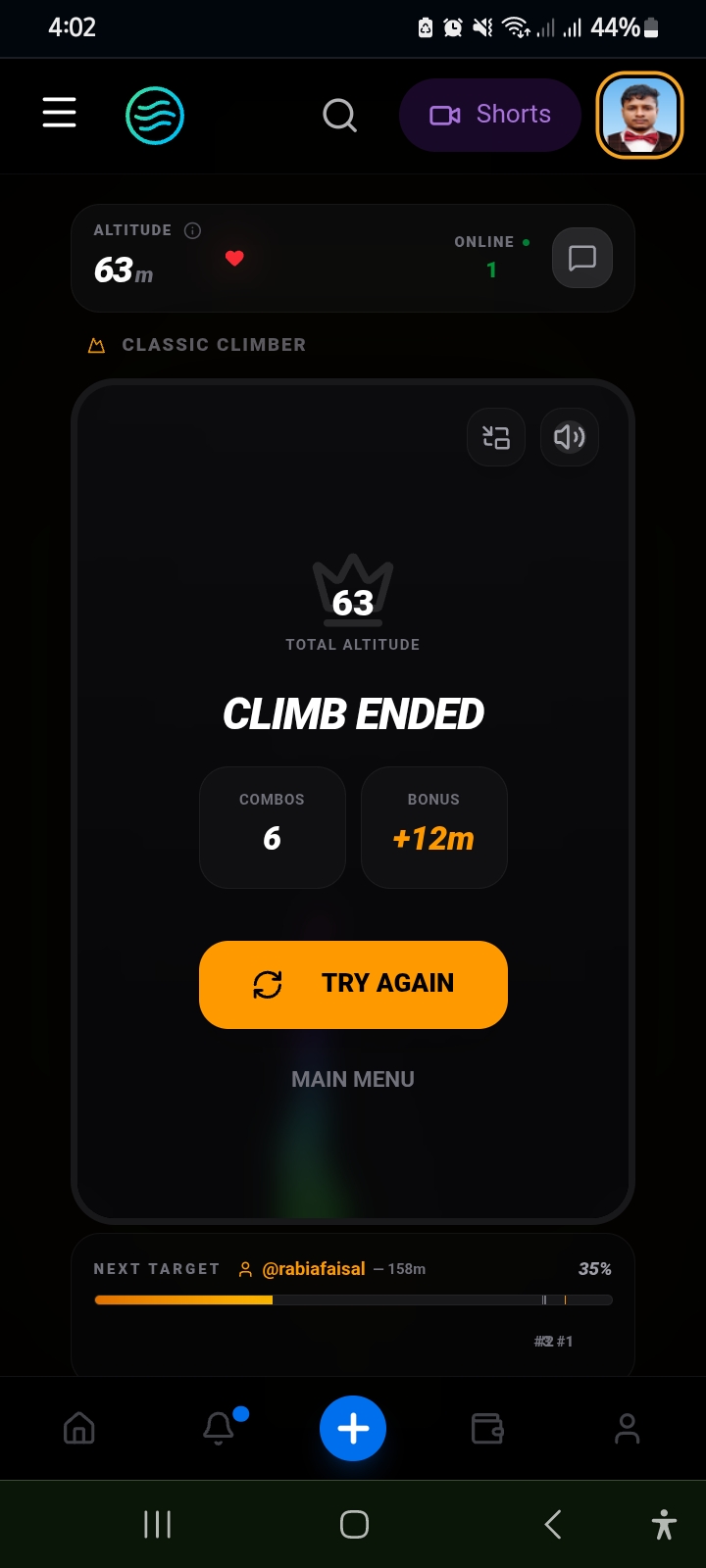Screen dimensions: 706x1568
Task: Tap the altitude info icon
Action: [x=193, y=230]
